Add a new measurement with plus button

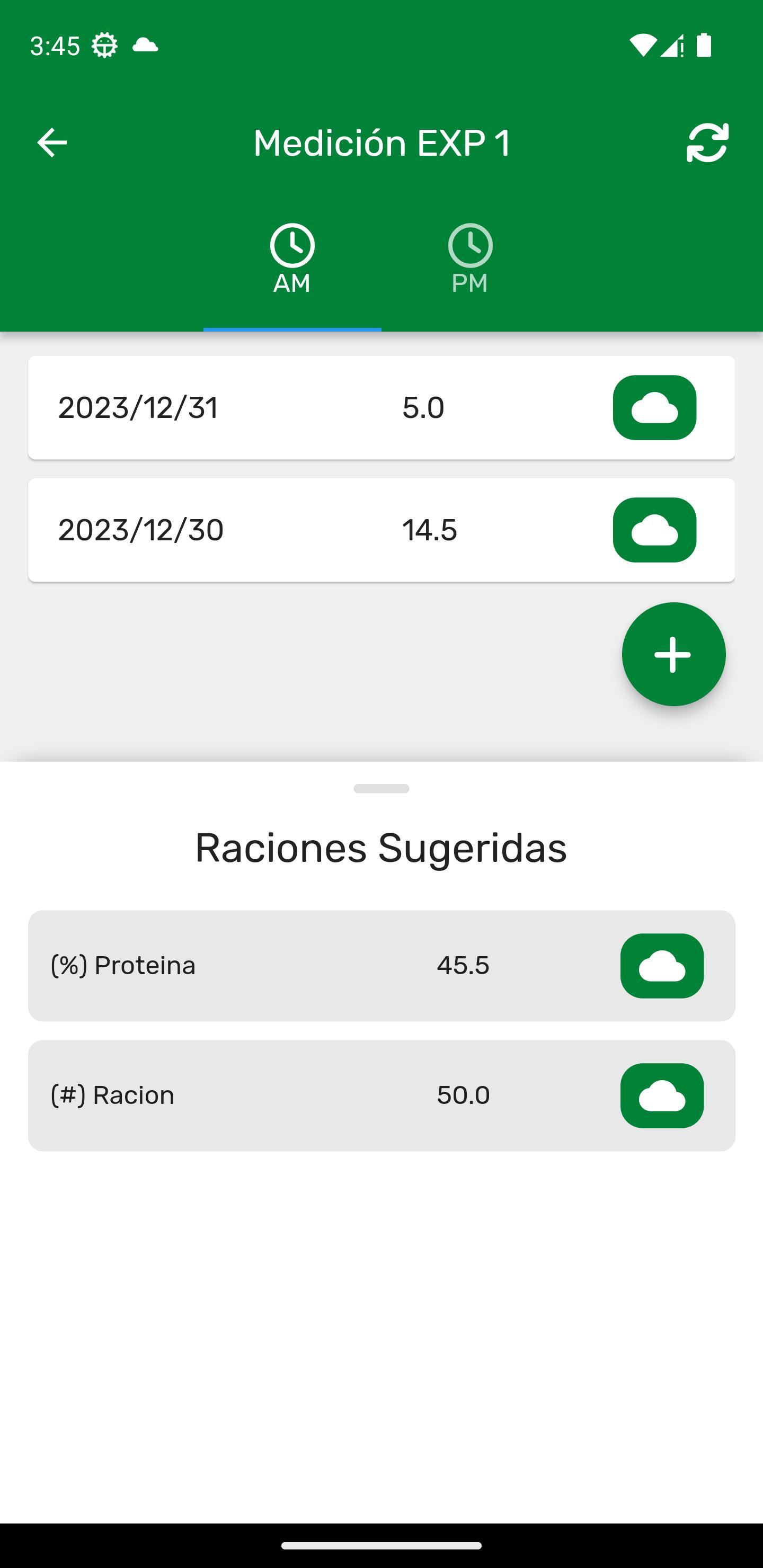[x=673, y=654]
